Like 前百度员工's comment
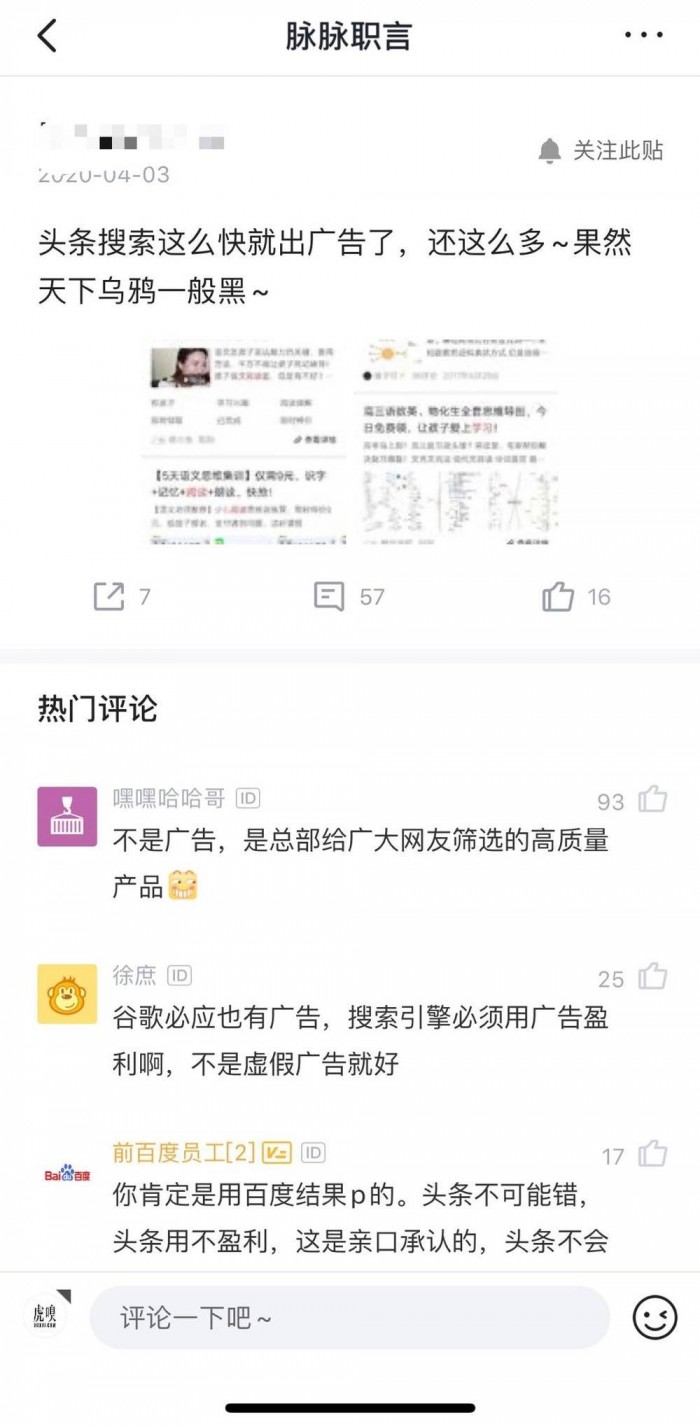The image size is (700, 1427). tap(653, 1154)
